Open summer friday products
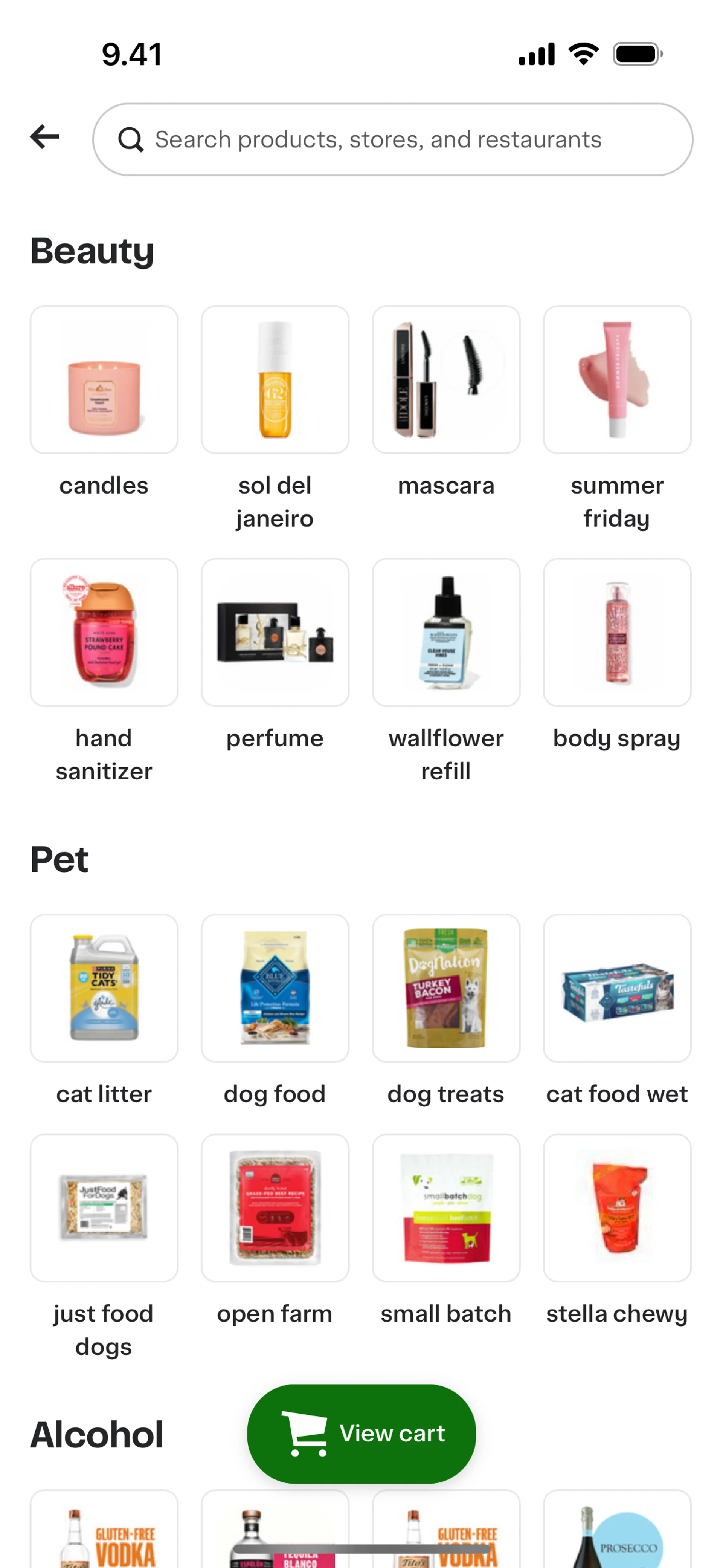Viewport: 723px width, 1568px height. (616, 380)
